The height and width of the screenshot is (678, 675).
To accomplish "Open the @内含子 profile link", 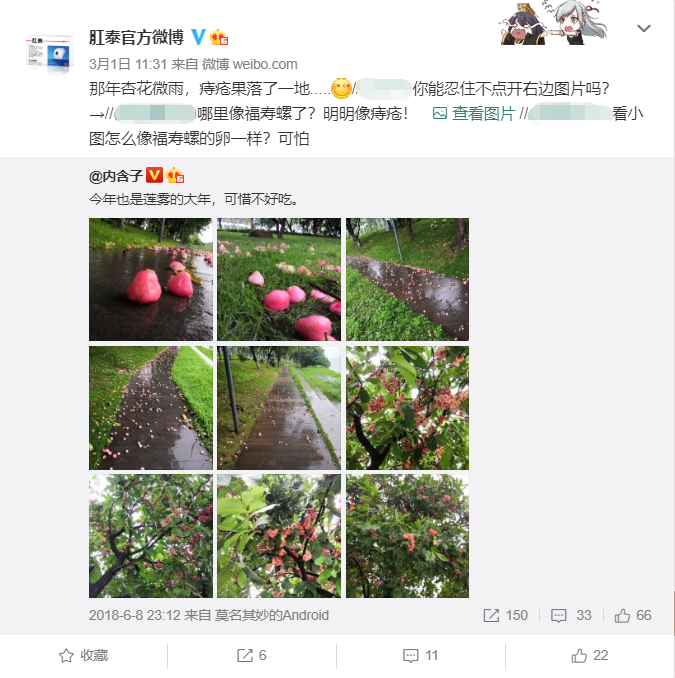I will coord(116,176).
